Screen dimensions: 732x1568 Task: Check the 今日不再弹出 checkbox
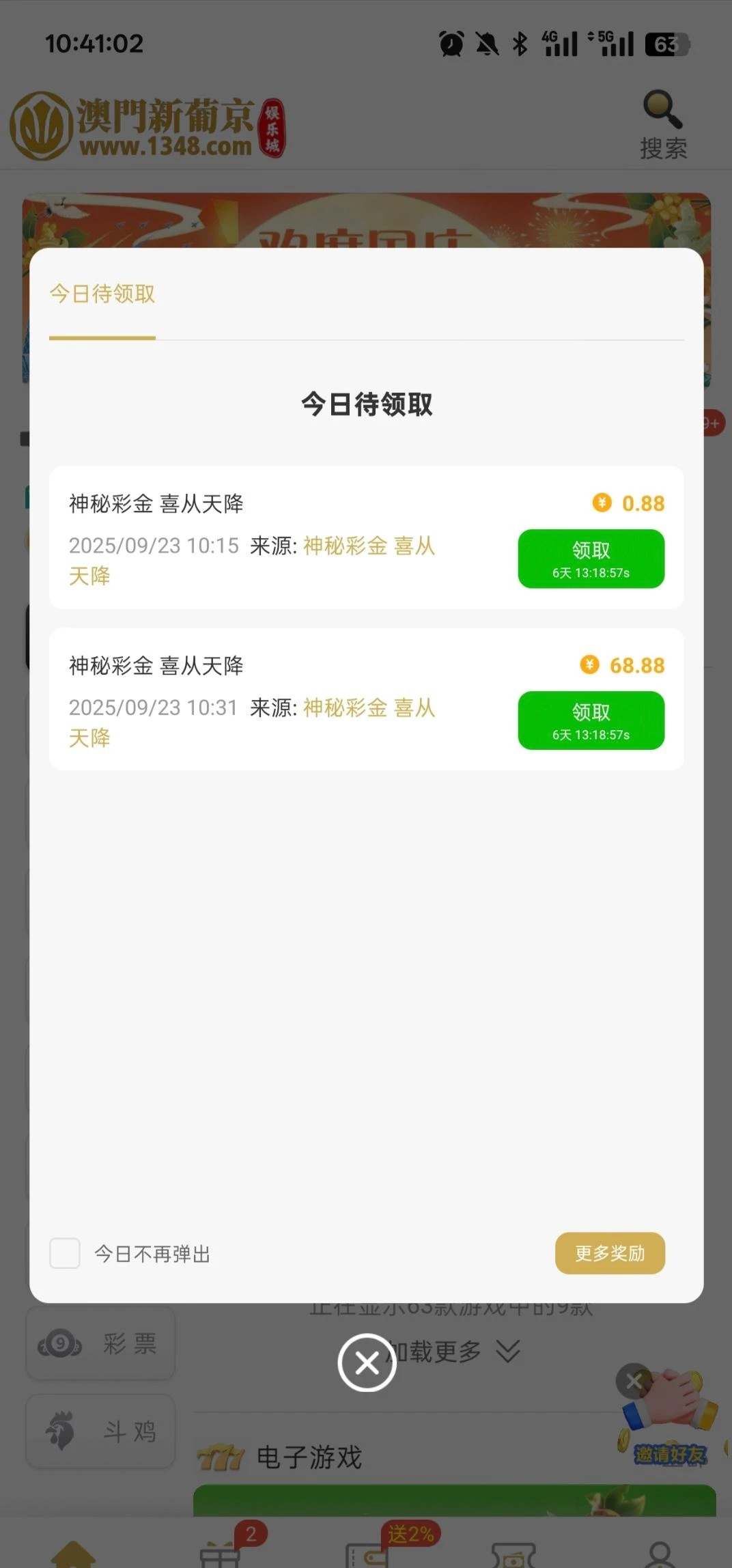(65, 1253)
